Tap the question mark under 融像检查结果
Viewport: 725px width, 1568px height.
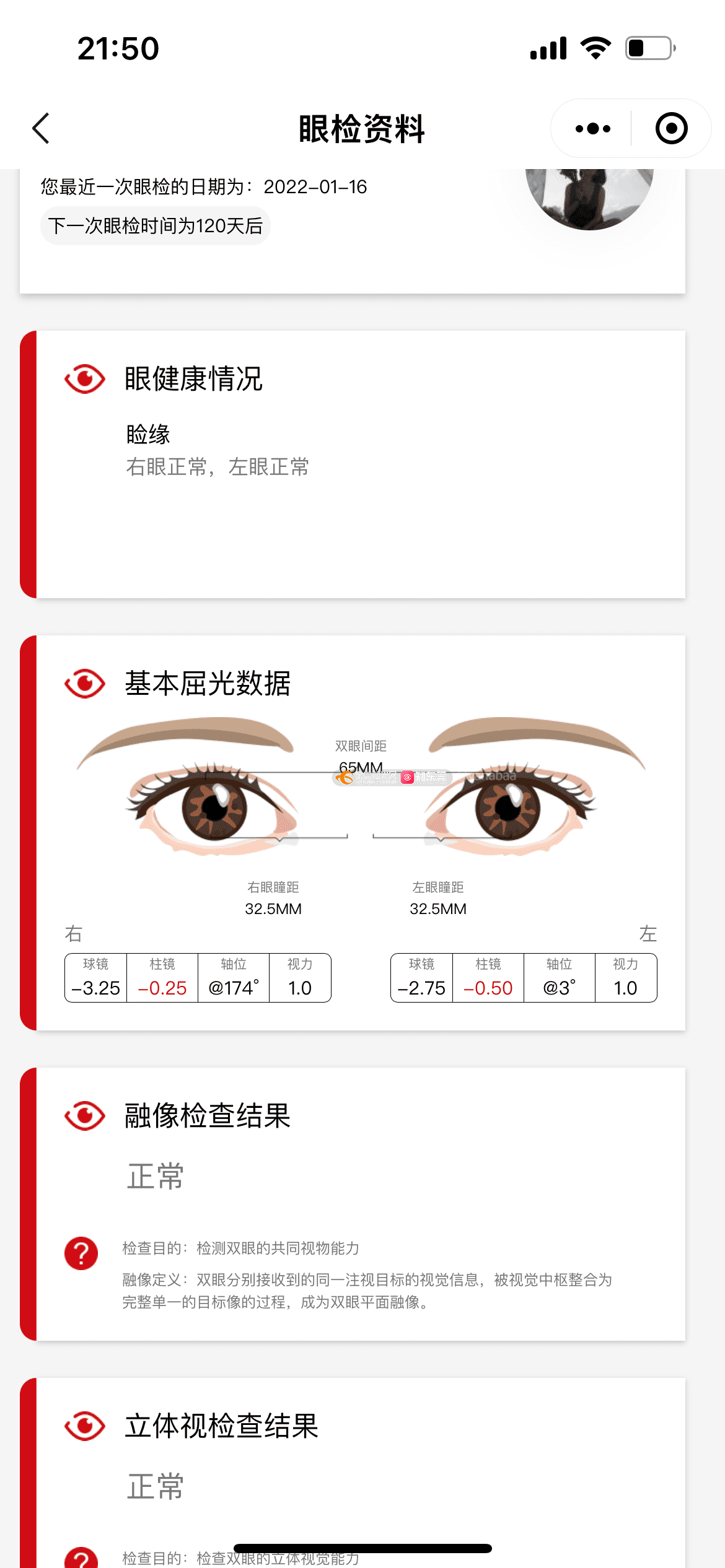pos(81,1253)
